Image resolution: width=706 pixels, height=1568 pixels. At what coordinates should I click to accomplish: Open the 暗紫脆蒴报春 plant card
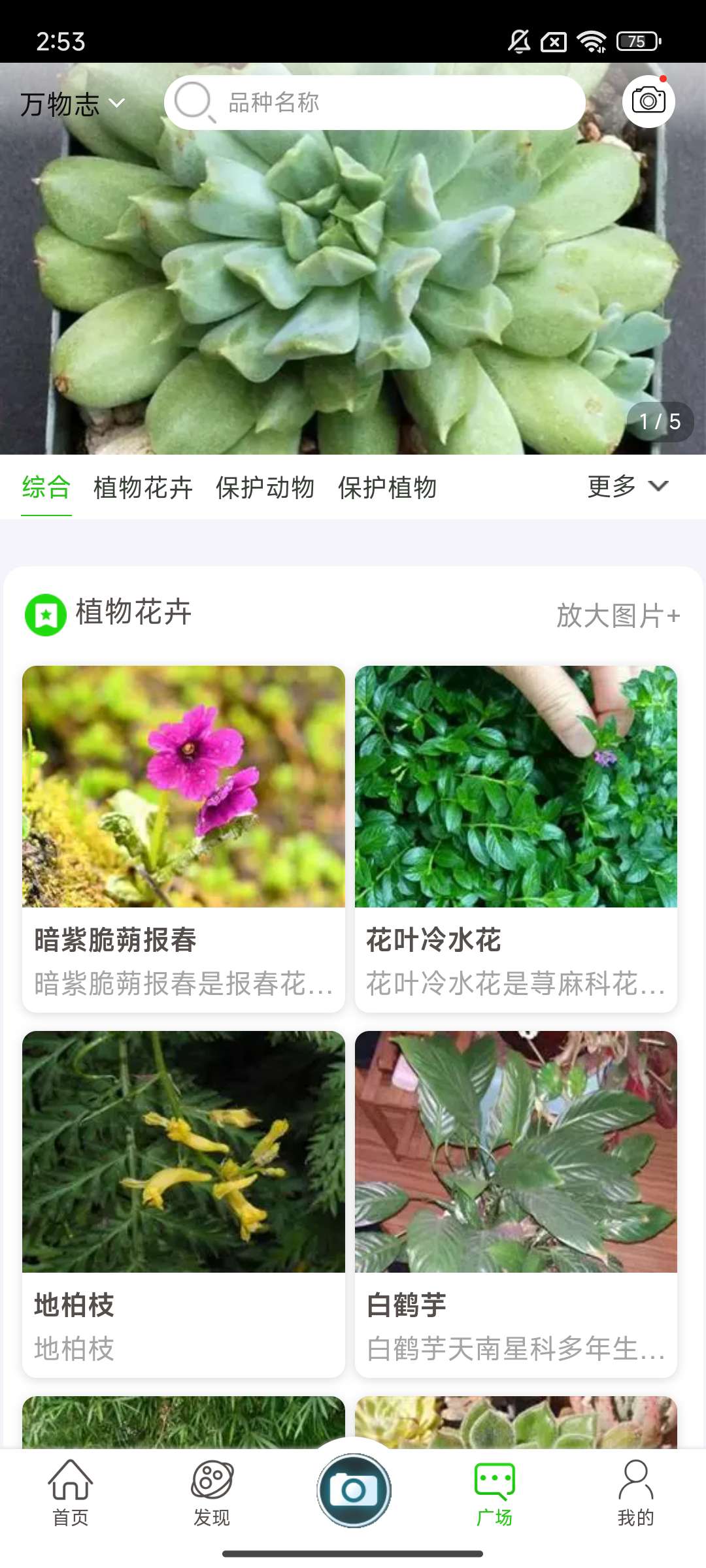pos(183,838)
